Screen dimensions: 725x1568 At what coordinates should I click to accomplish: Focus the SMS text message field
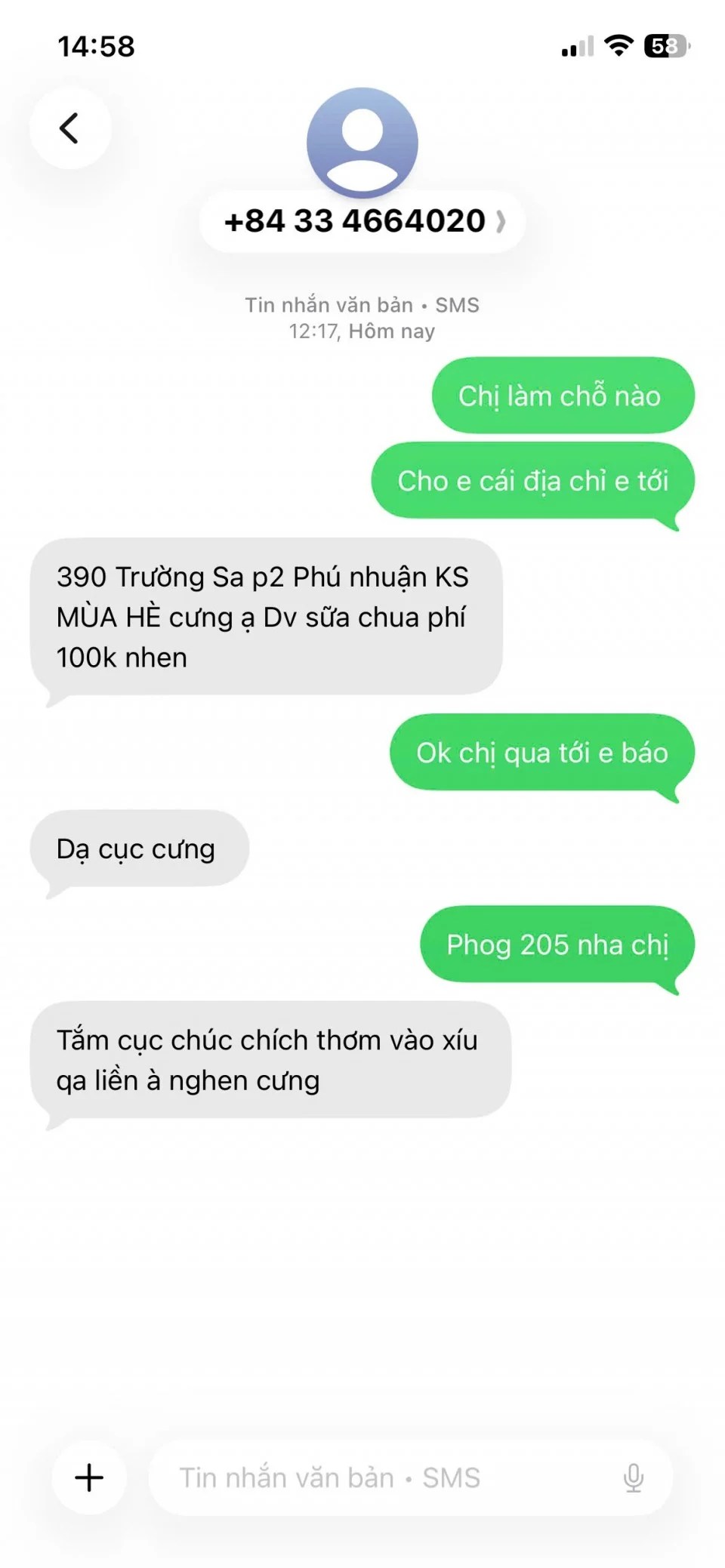point(378,1477)
